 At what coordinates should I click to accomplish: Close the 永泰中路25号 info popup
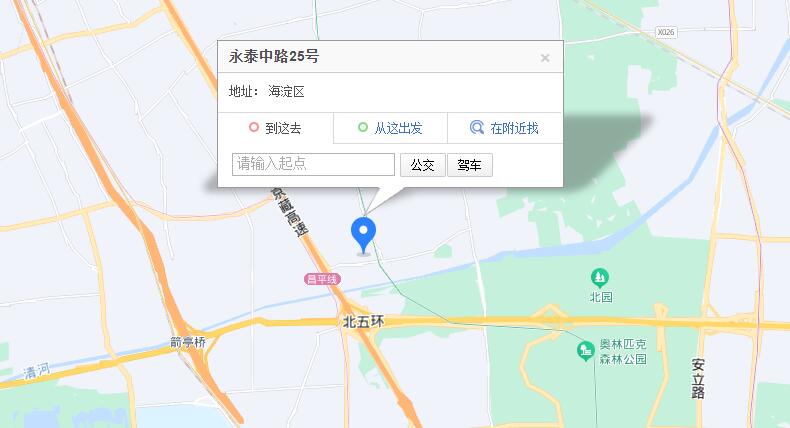pyautogui.click(x=545, y=58)
